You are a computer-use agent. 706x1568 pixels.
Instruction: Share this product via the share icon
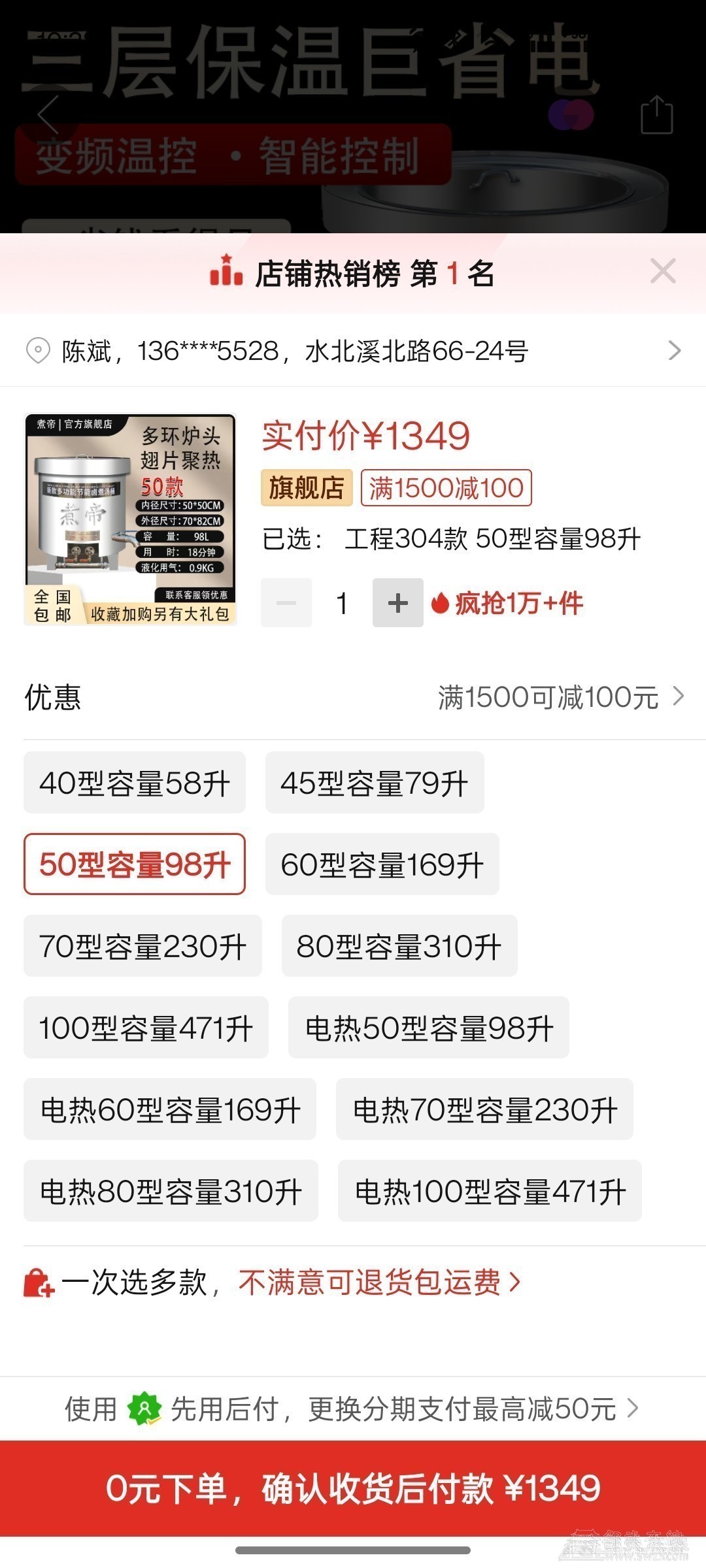(x=656, y=115)
